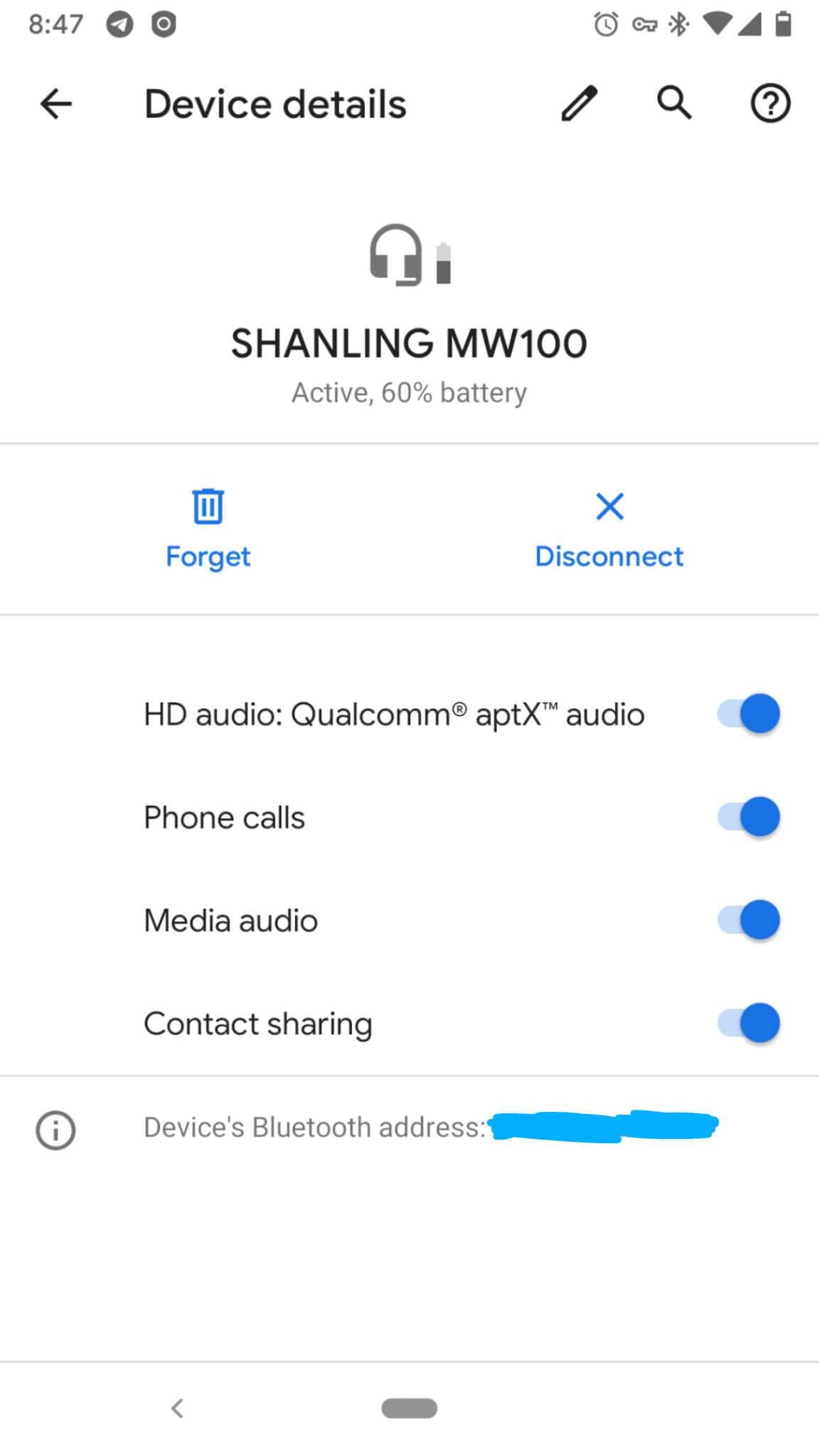The height and width of the screenshot is (1456, 819).
Task: Toggle Media audio off
Action: [749, 920]
